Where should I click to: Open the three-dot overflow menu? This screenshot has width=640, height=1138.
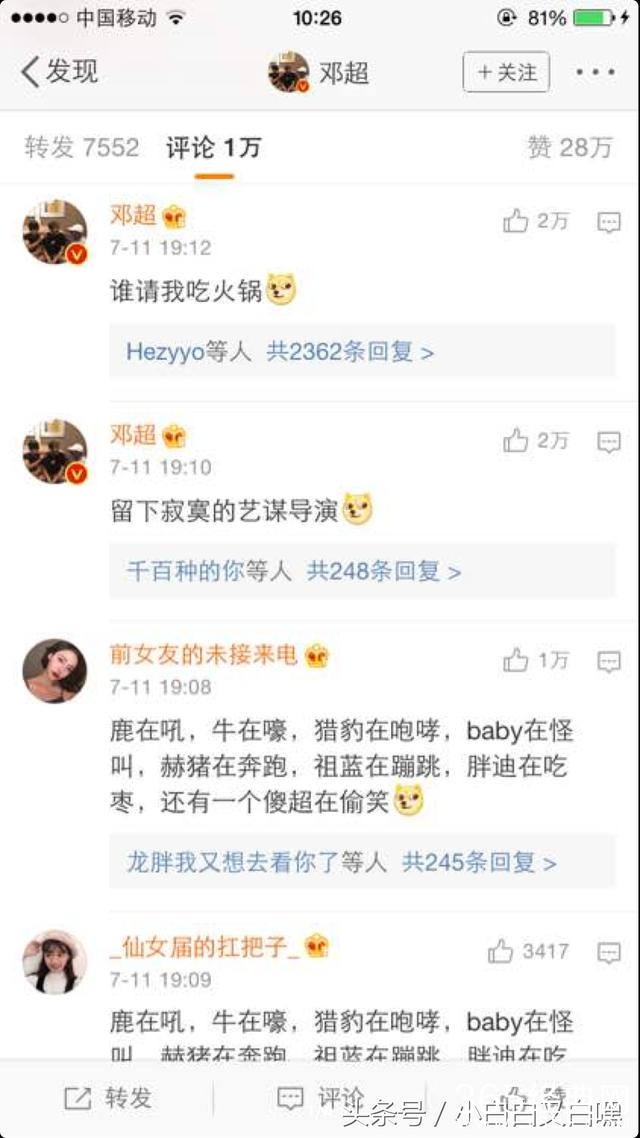596,72
